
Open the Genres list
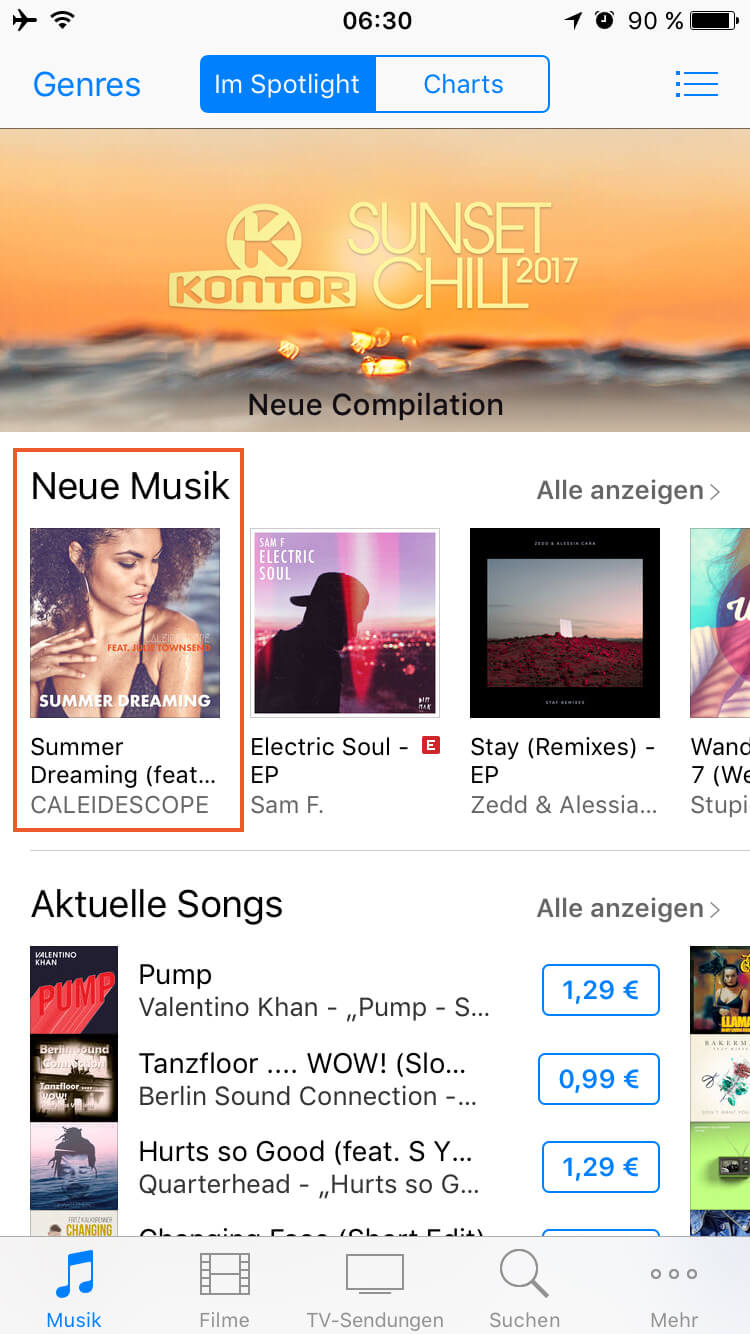coord(87,84)
